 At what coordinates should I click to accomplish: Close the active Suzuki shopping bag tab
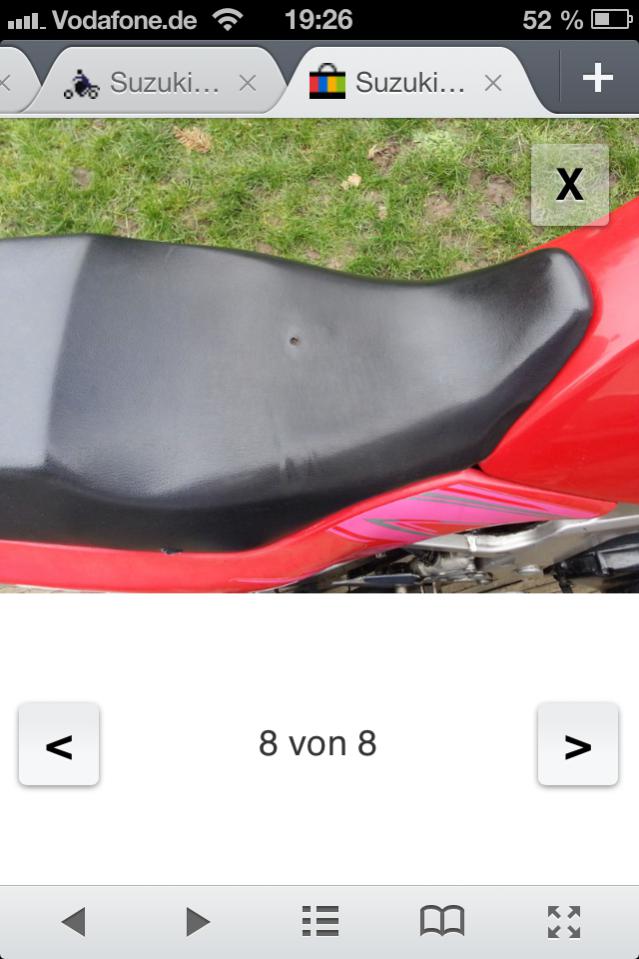click(x=492, y=83)
